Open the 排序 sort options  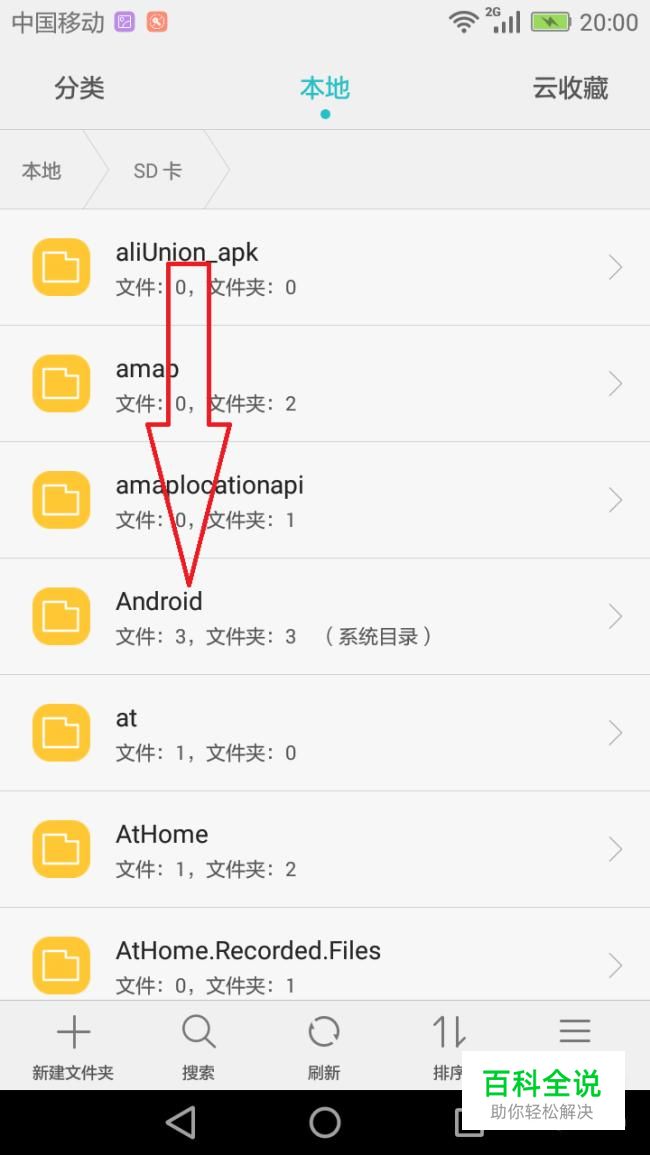click(x=448, y=1045)
